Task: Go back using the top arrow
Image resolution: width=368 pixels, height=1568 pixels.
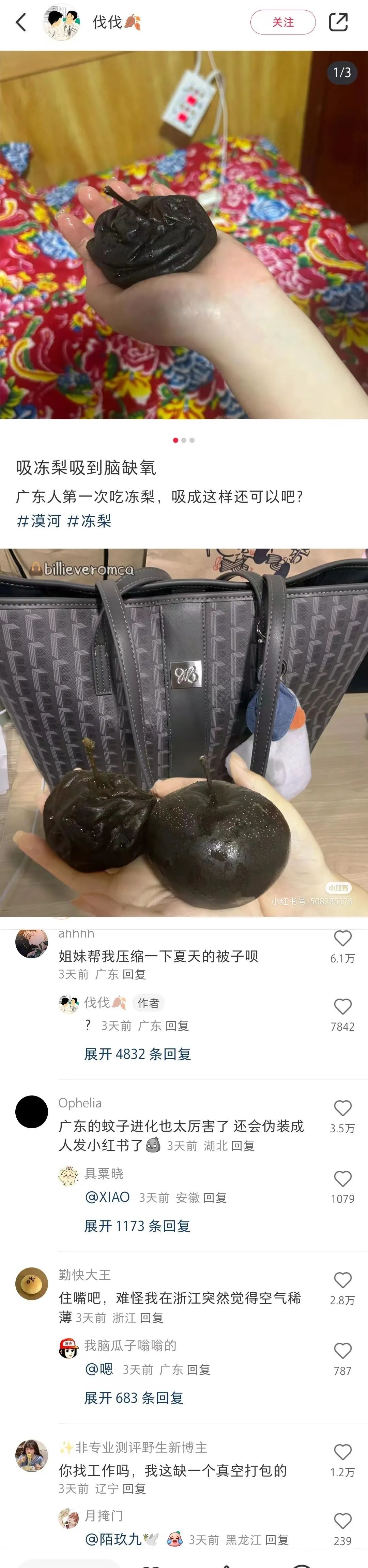Action: point(21,23)
